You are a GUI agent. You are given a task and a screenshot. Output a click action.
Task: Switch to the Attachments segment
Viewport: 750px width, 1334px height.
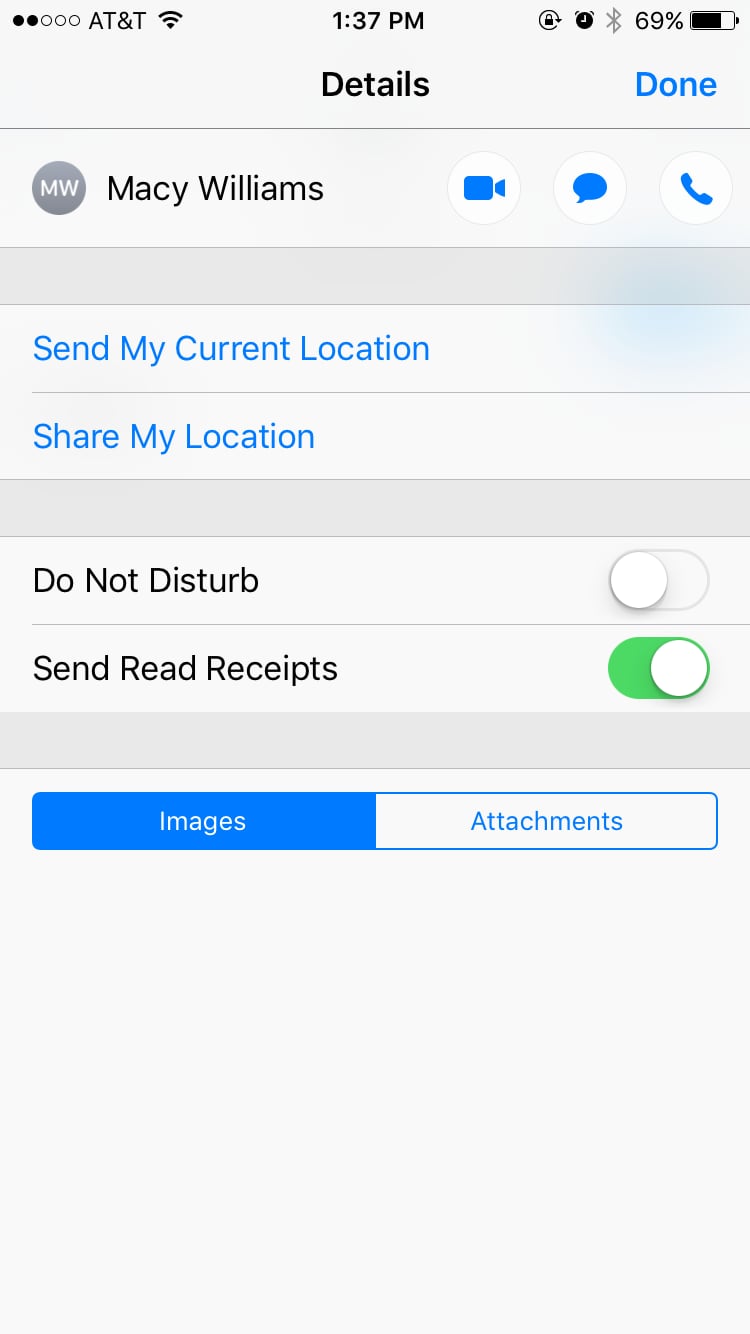click(547, 821)
